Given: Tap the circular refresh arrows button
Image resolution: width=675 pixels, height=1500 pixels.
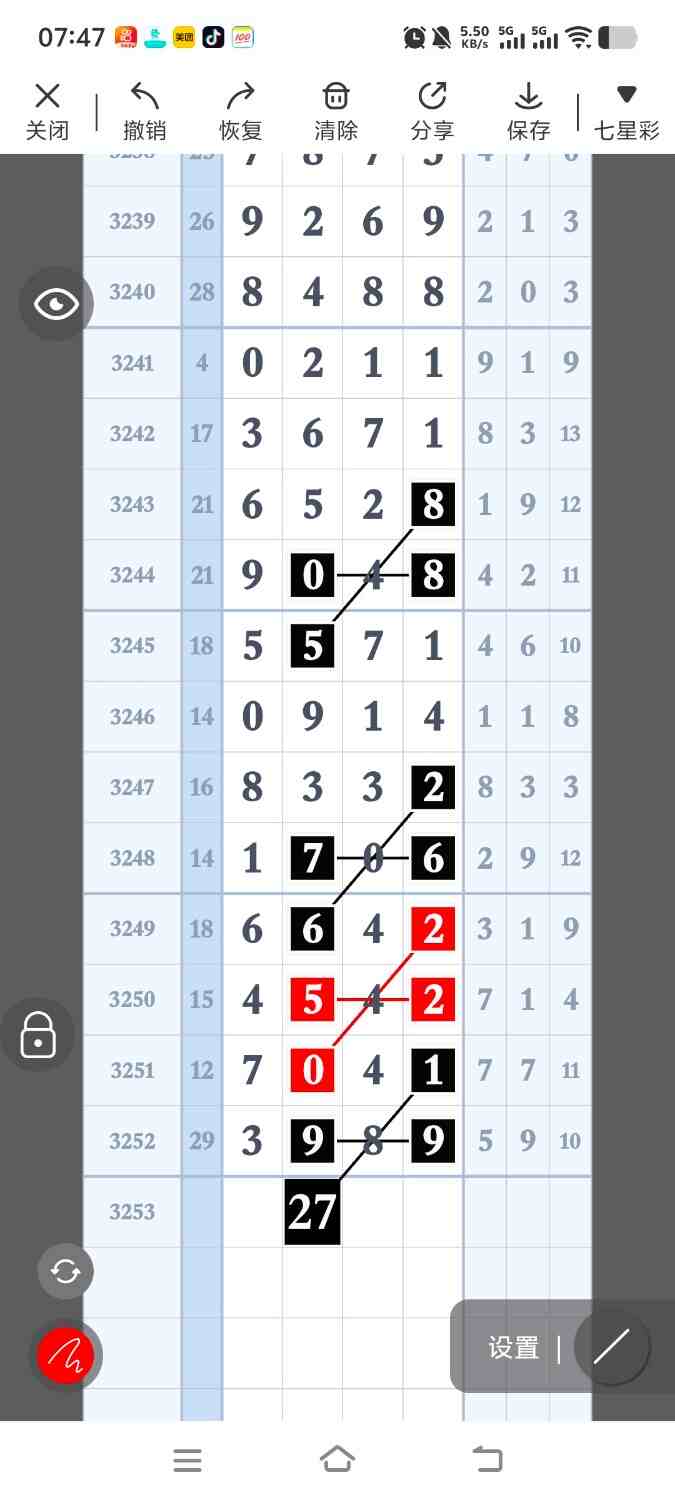Looking at the screenshot, I should click(x=66, y=1271).
